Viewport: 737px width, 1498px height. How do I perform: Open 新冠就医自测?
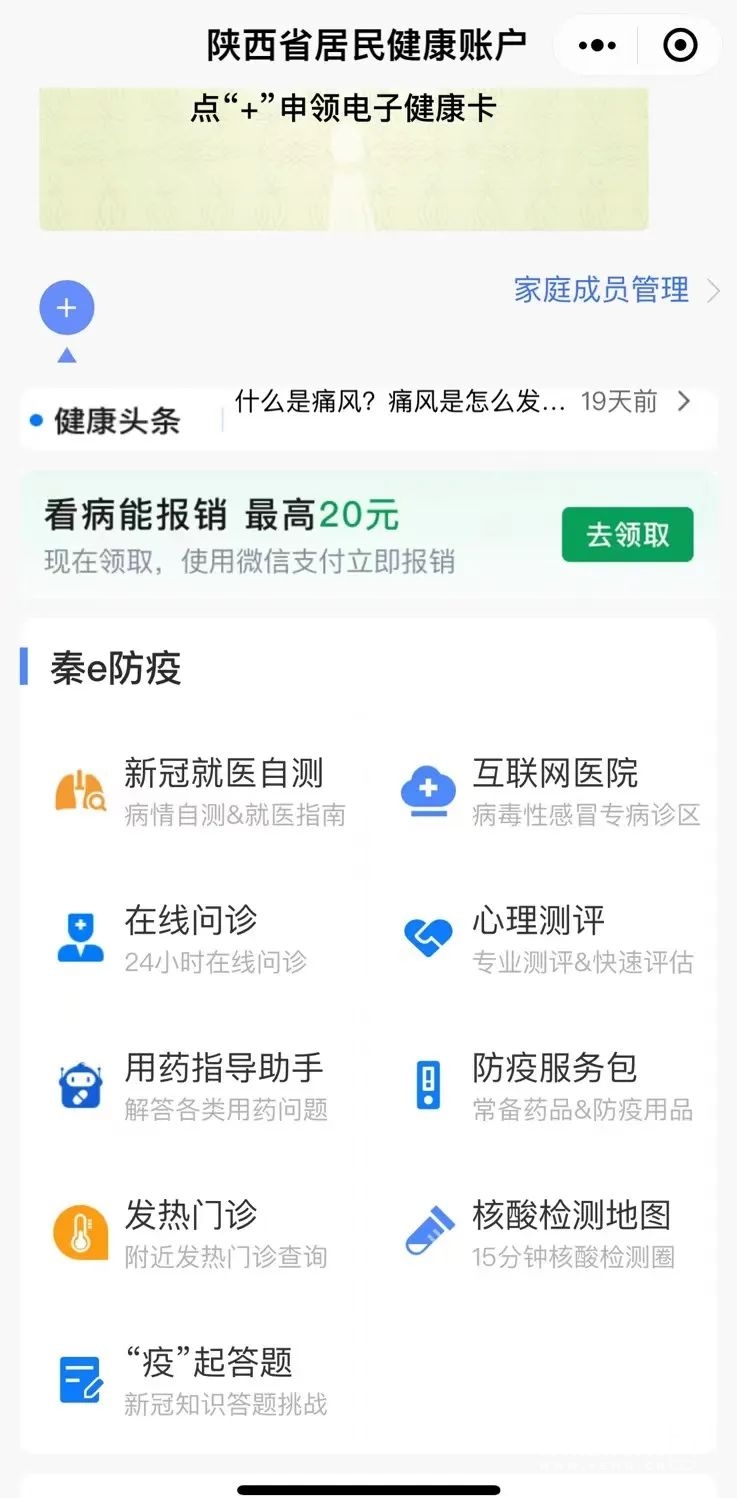coord(223,773)
